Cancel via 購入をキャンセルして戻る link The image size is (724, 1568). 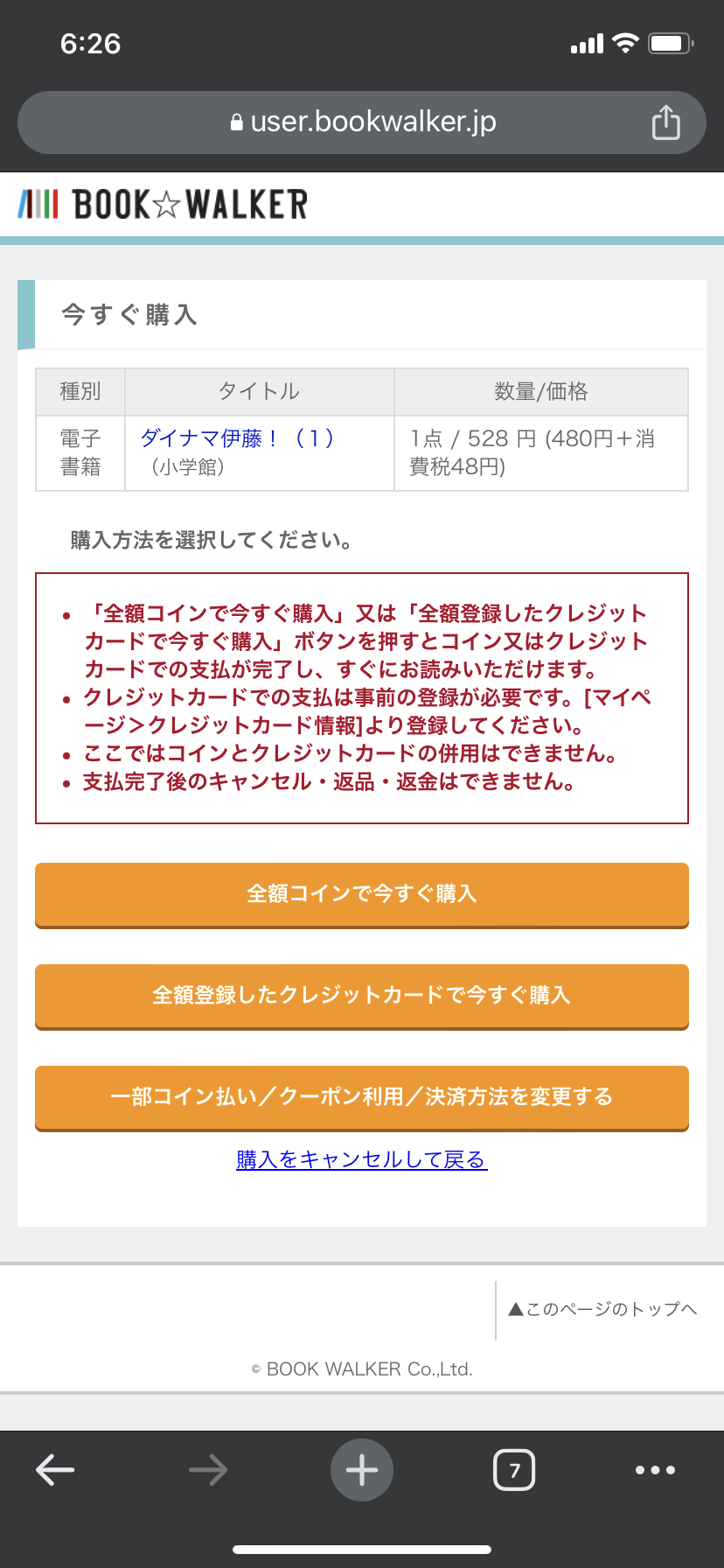point(362,1160)
